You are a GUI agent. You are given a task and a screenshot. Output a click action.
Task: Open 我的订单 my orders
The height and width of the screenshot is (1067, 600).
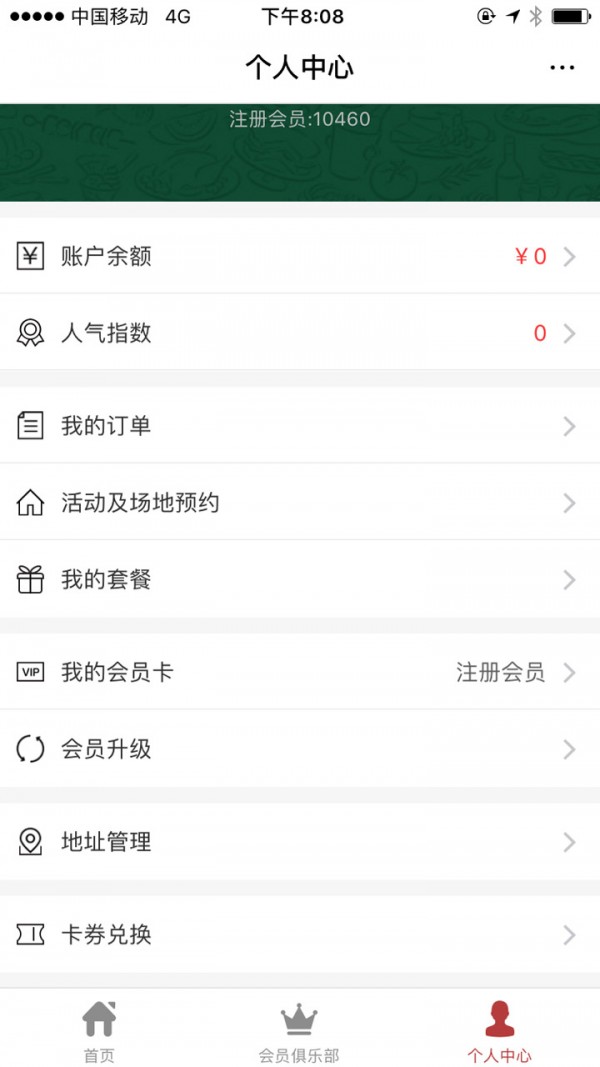300,426
